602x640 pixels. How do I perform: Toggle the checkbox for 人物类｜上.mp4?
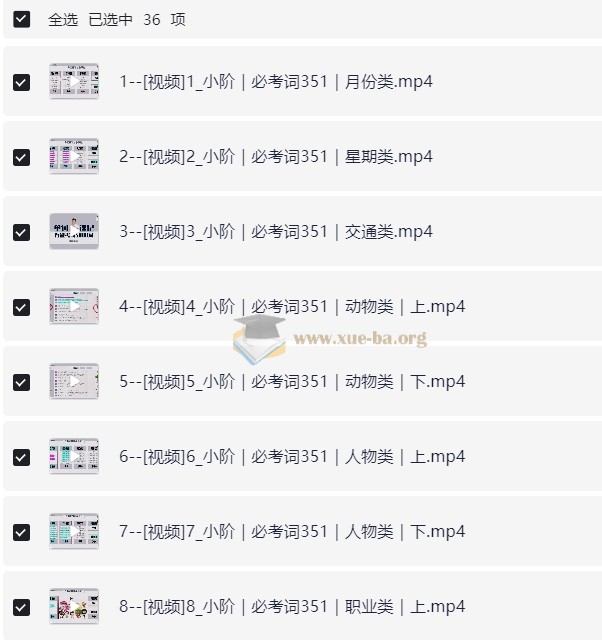point(21,457)
